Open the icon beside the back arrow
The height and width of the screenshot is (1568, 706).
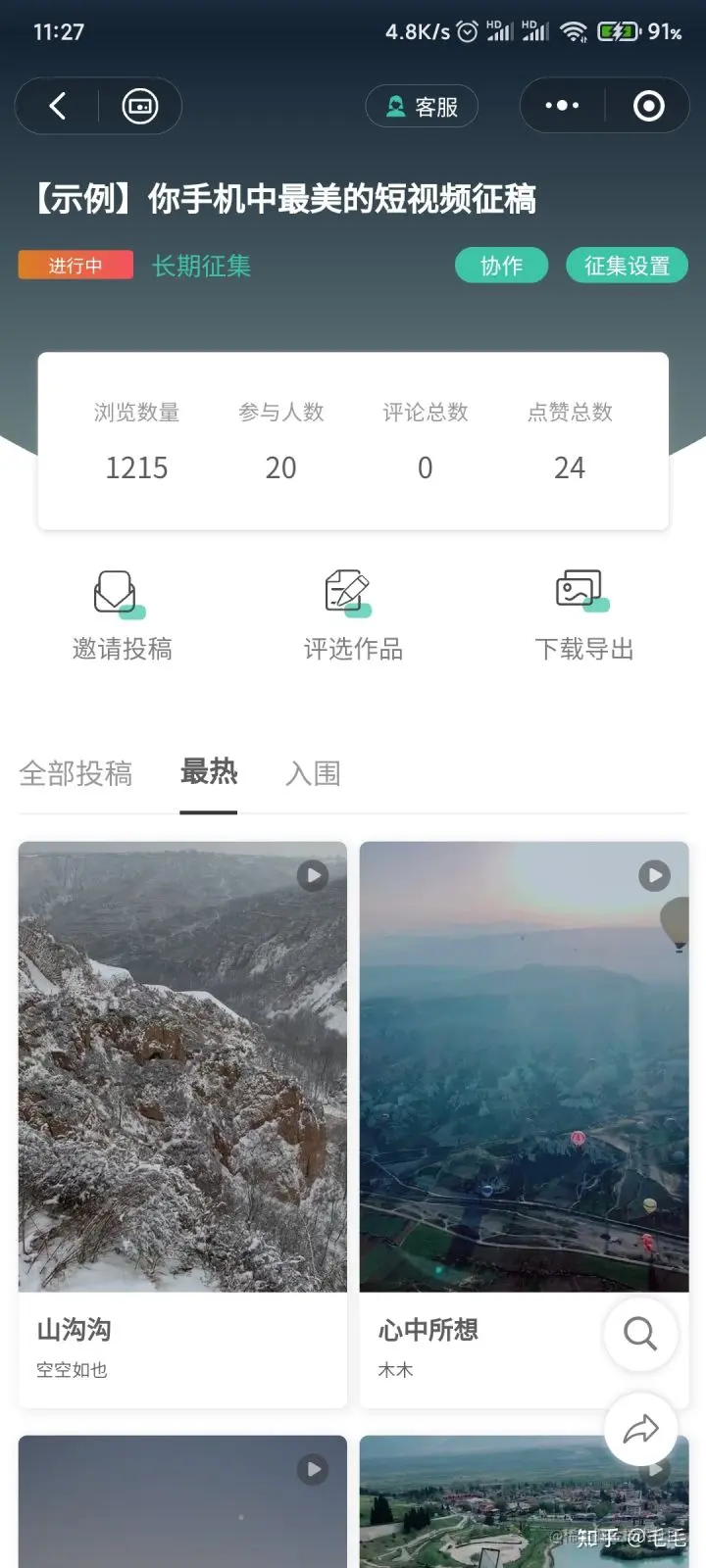[x=139, y=106]
